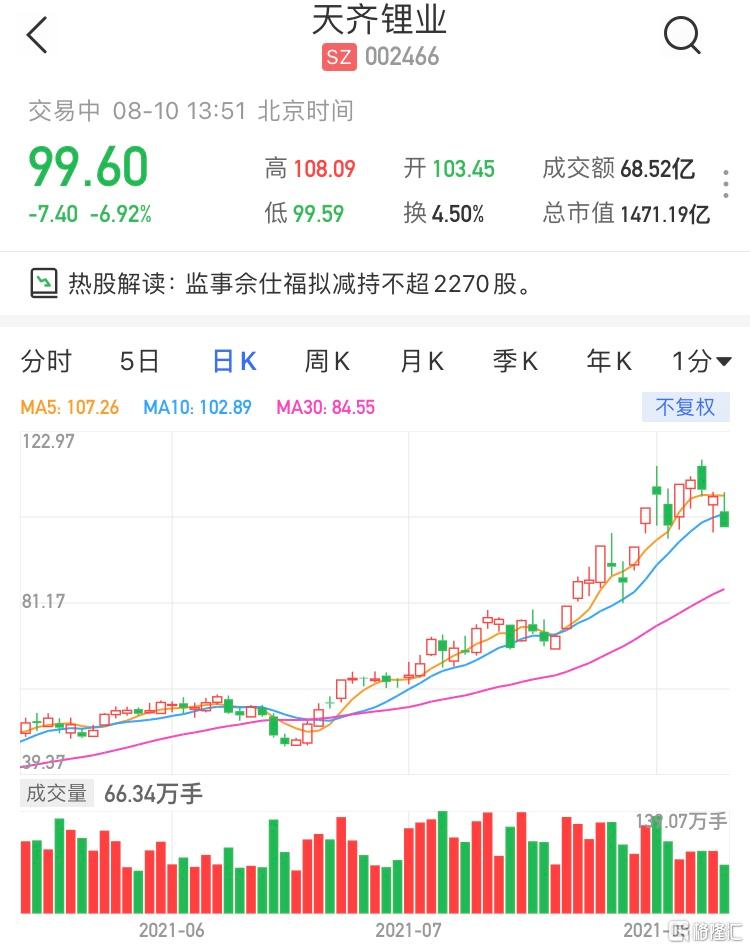Switch to the 季K chart tab
Image resolution: width=750 pixels, height=949 pixels.
(x=515, y=362)
